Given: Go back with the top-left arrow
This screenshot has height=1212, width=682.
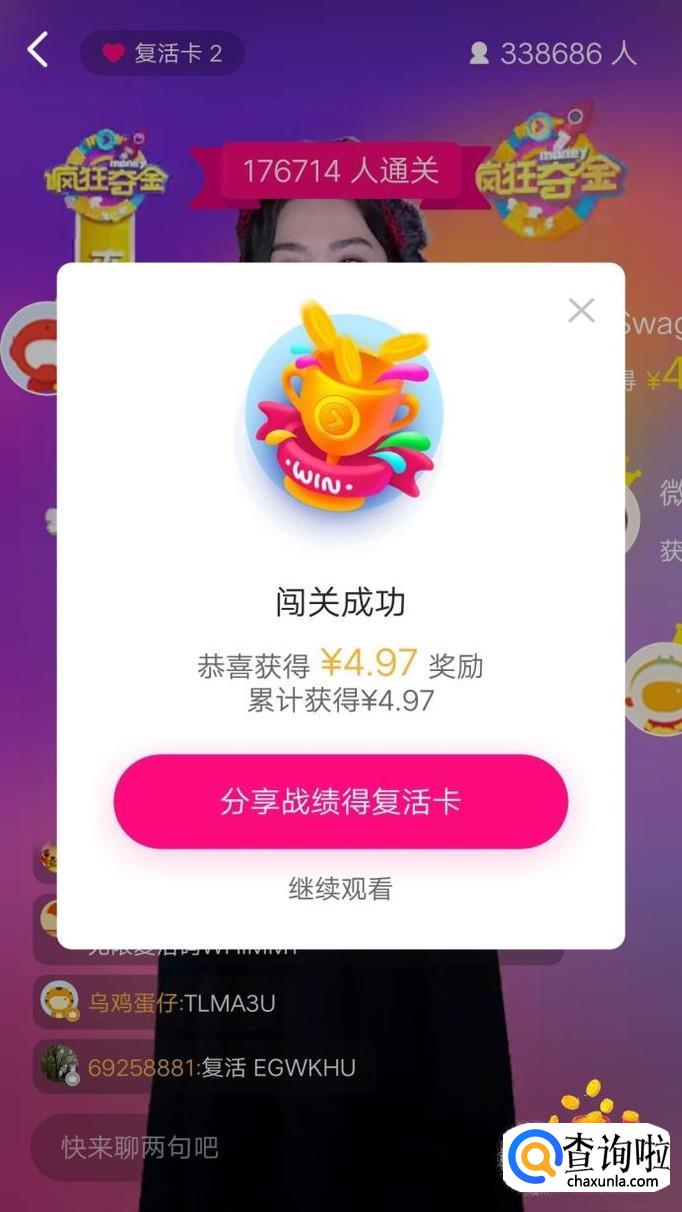Looking at the screenshot, I should tap(38, 50).
